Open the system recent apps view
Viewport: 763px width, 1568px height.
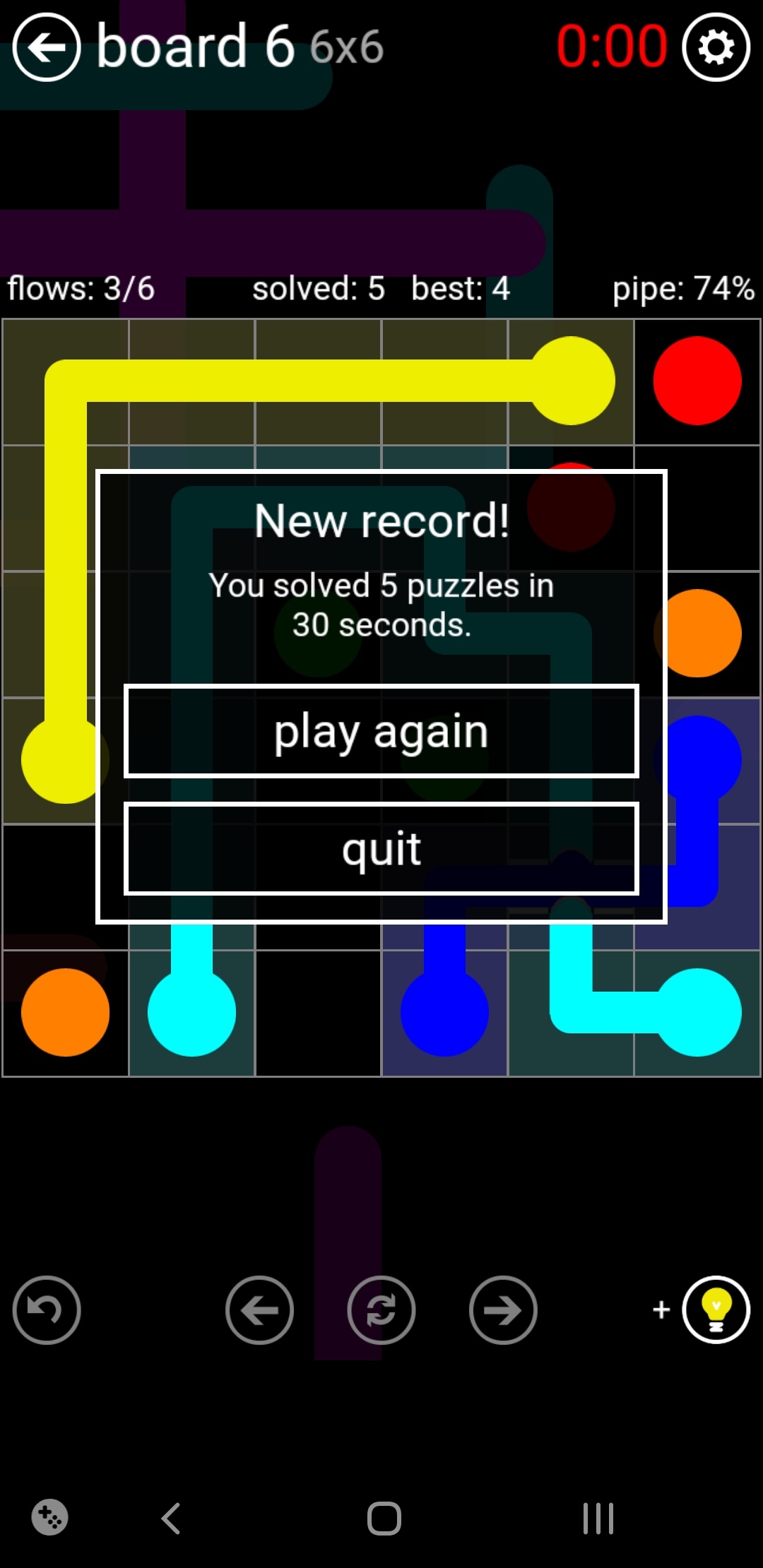(x=598, y=1519)
